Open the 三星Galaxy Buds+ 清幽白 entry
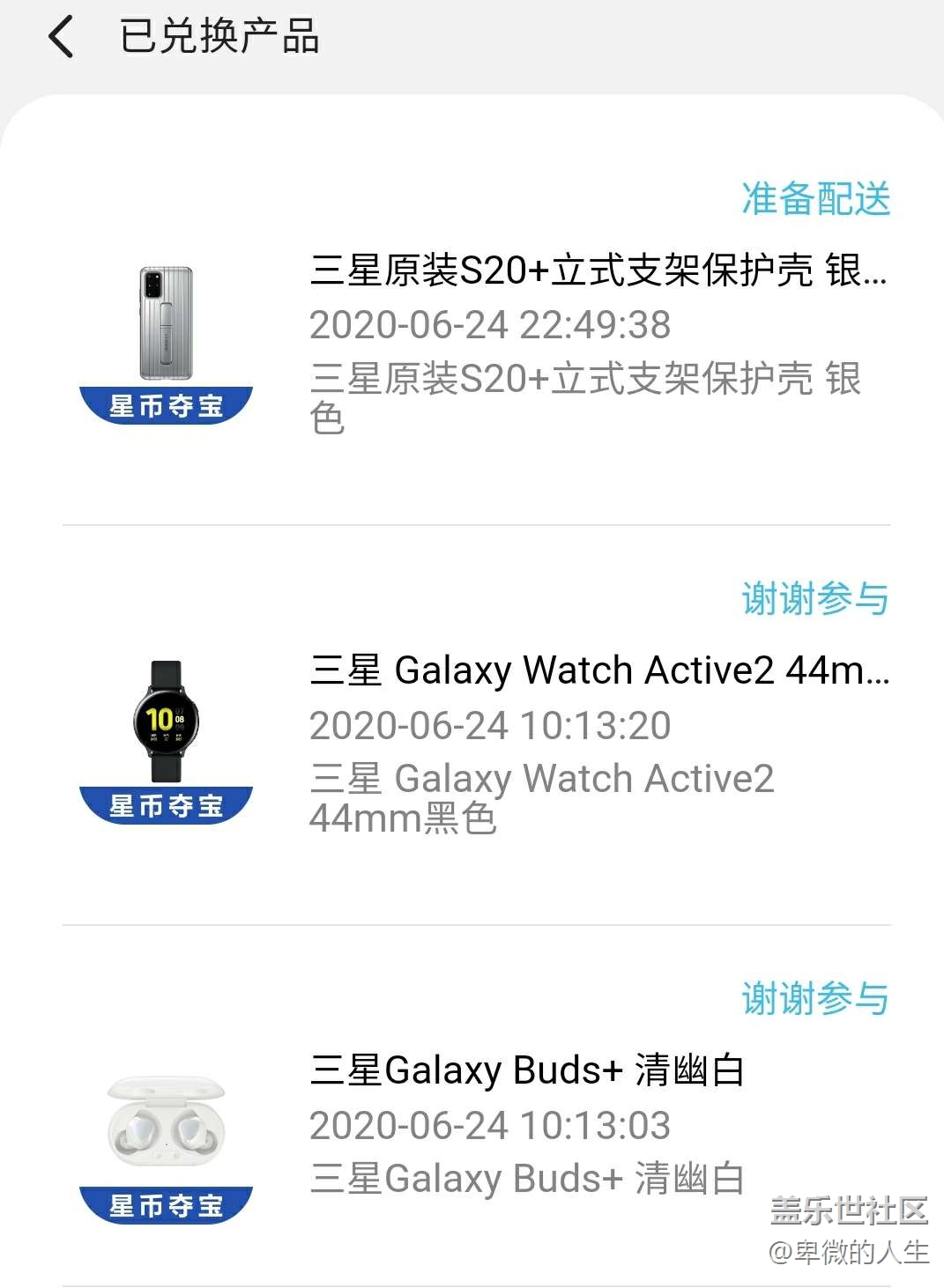 click(x=527, y=1070)
